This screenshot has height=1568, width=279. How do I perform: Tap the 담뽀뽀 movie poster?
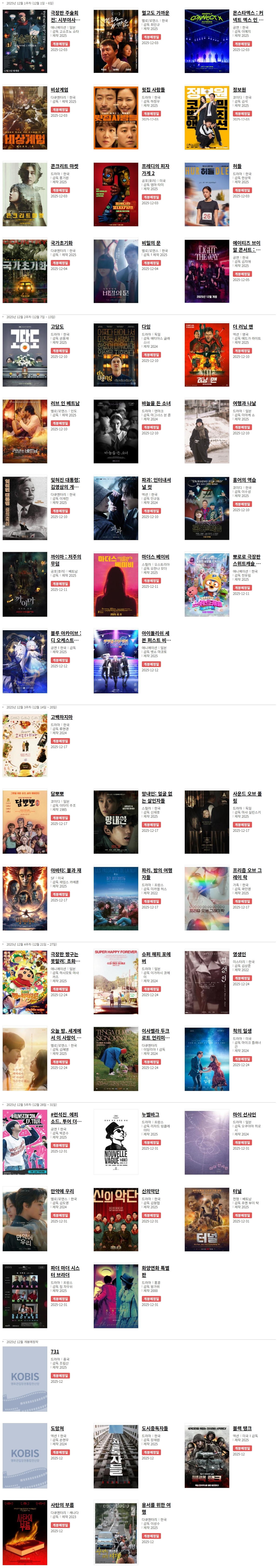(x=25, y=822)
